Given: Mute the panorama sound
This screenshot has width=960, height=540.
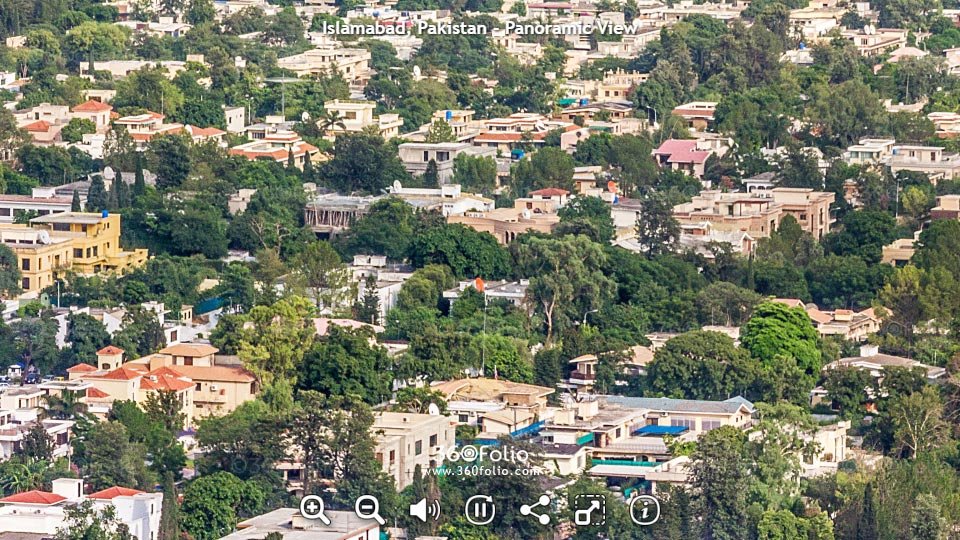Looking at the screenshot, I should [424, 510].
